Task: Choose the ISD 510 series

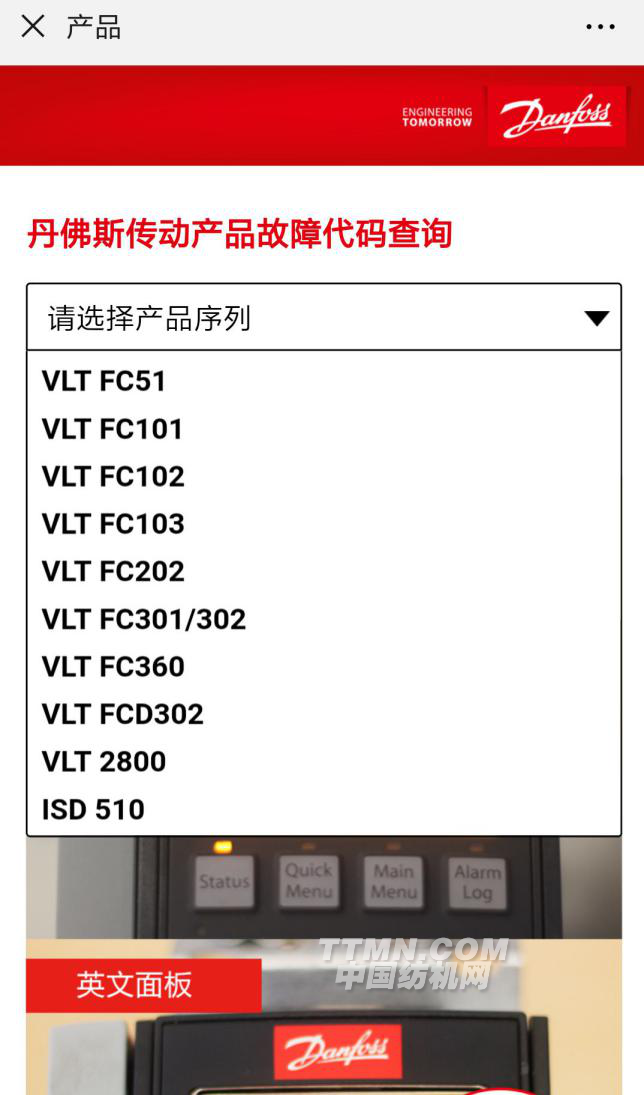Action: click(x=93, y=809)
